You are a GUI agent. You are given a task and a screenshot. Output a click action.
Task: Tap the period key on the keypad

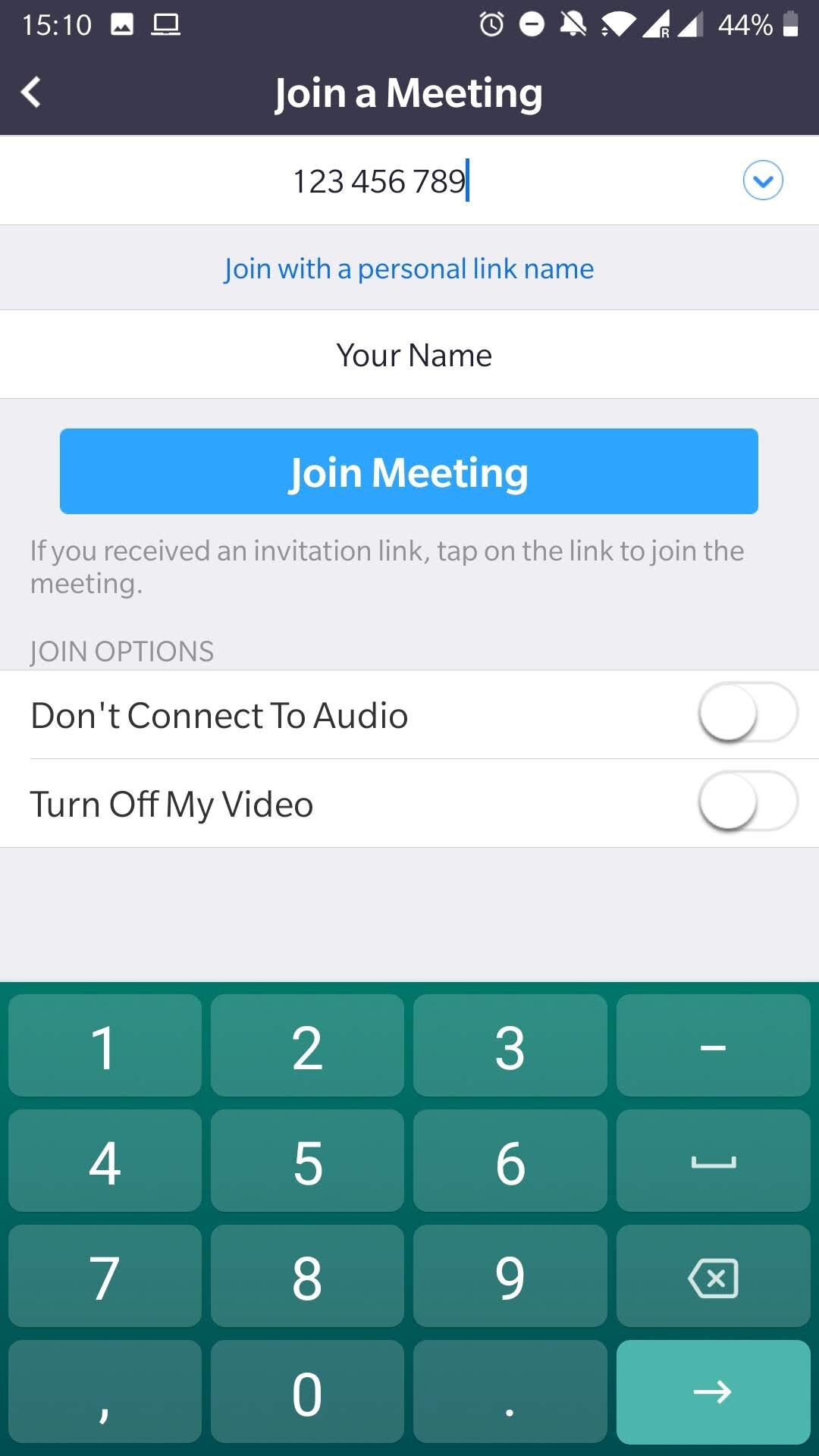click(x=510, y=1392)
